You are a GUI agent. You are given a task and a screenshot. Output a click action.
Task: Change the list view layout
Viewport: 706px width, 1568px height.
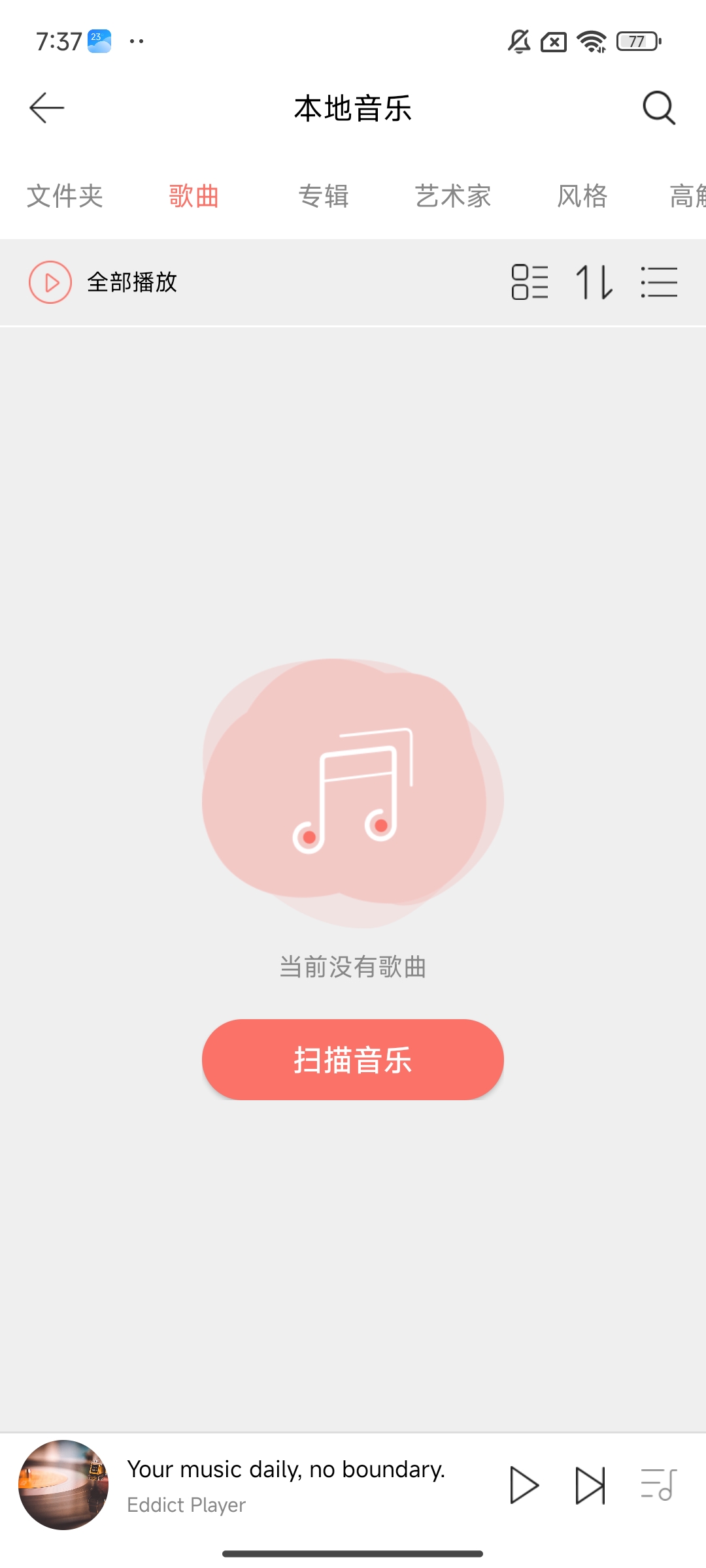[529, 282]
